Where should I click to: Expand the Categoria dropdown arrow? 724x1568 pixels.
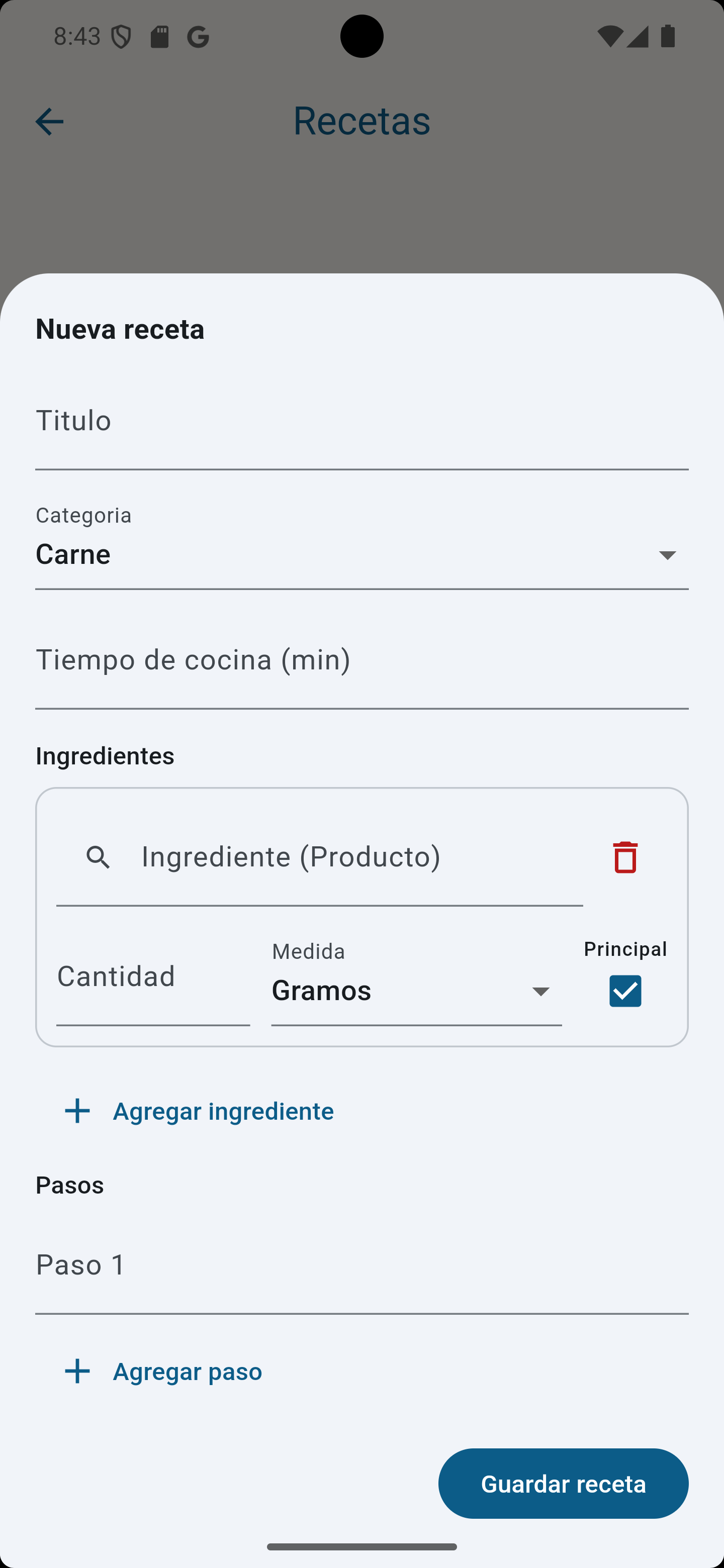667,554
